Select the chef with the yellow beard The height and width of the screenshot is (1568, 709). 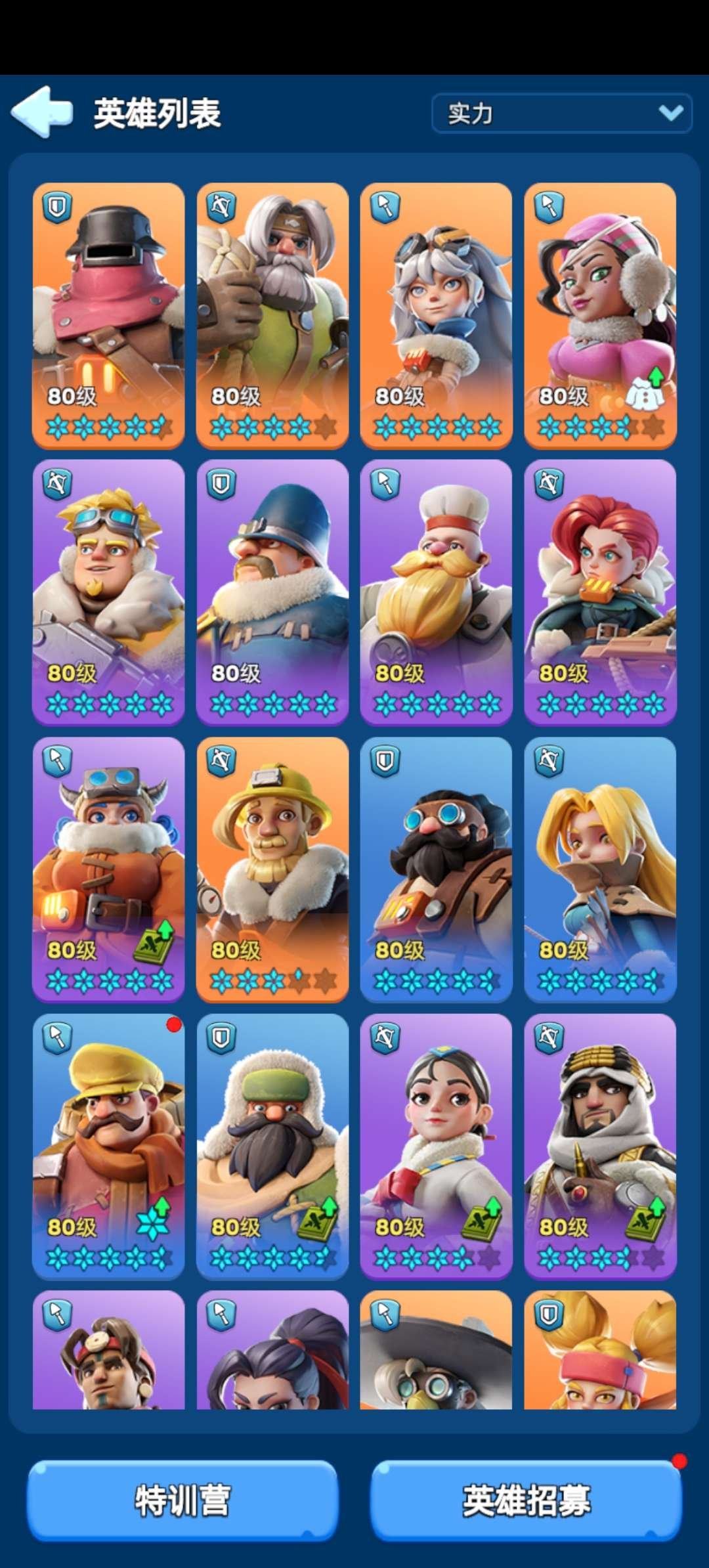tap(436, 592)
